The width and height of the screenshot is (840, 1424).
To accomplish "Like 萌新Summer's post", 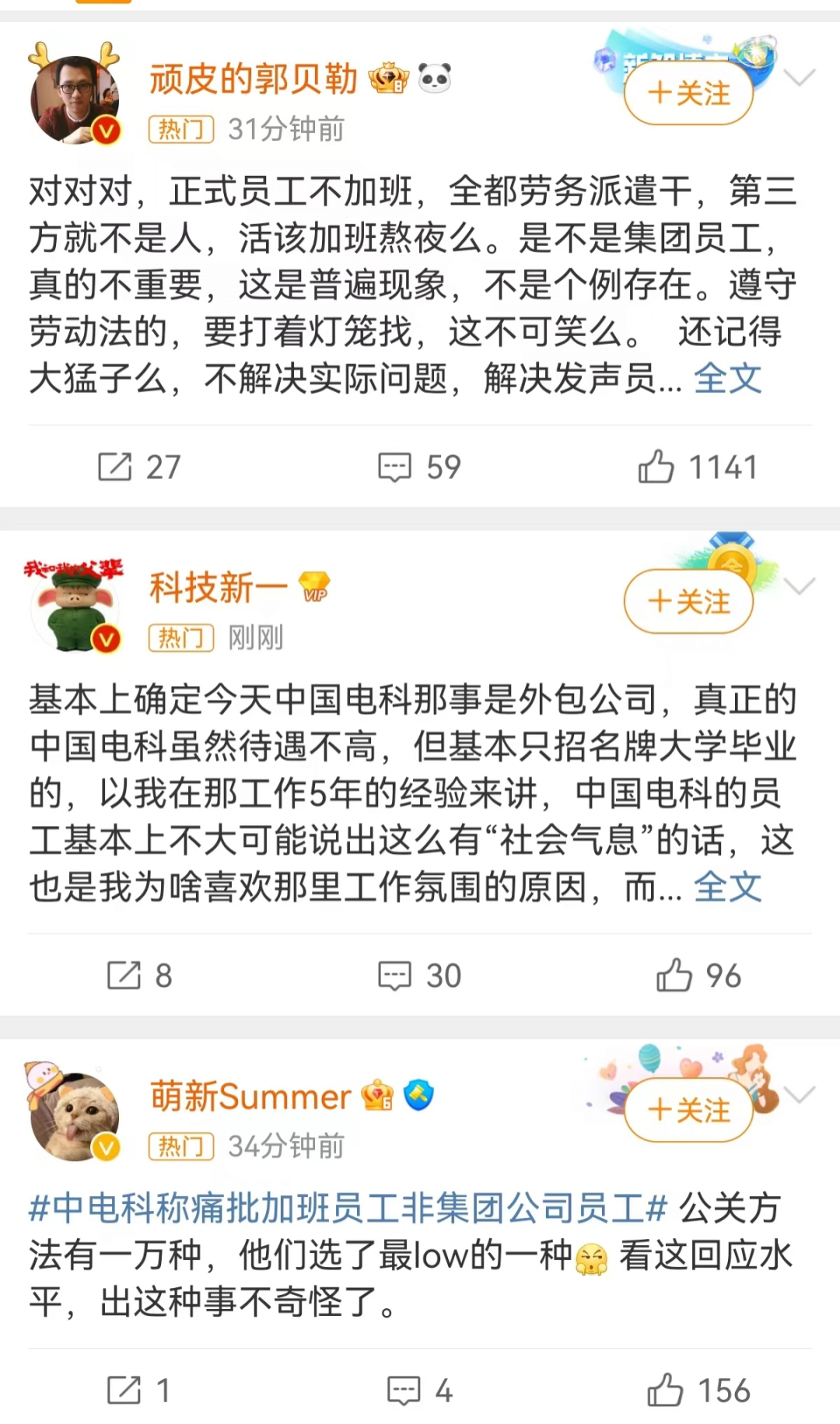I will click(x=698, y=1391).
